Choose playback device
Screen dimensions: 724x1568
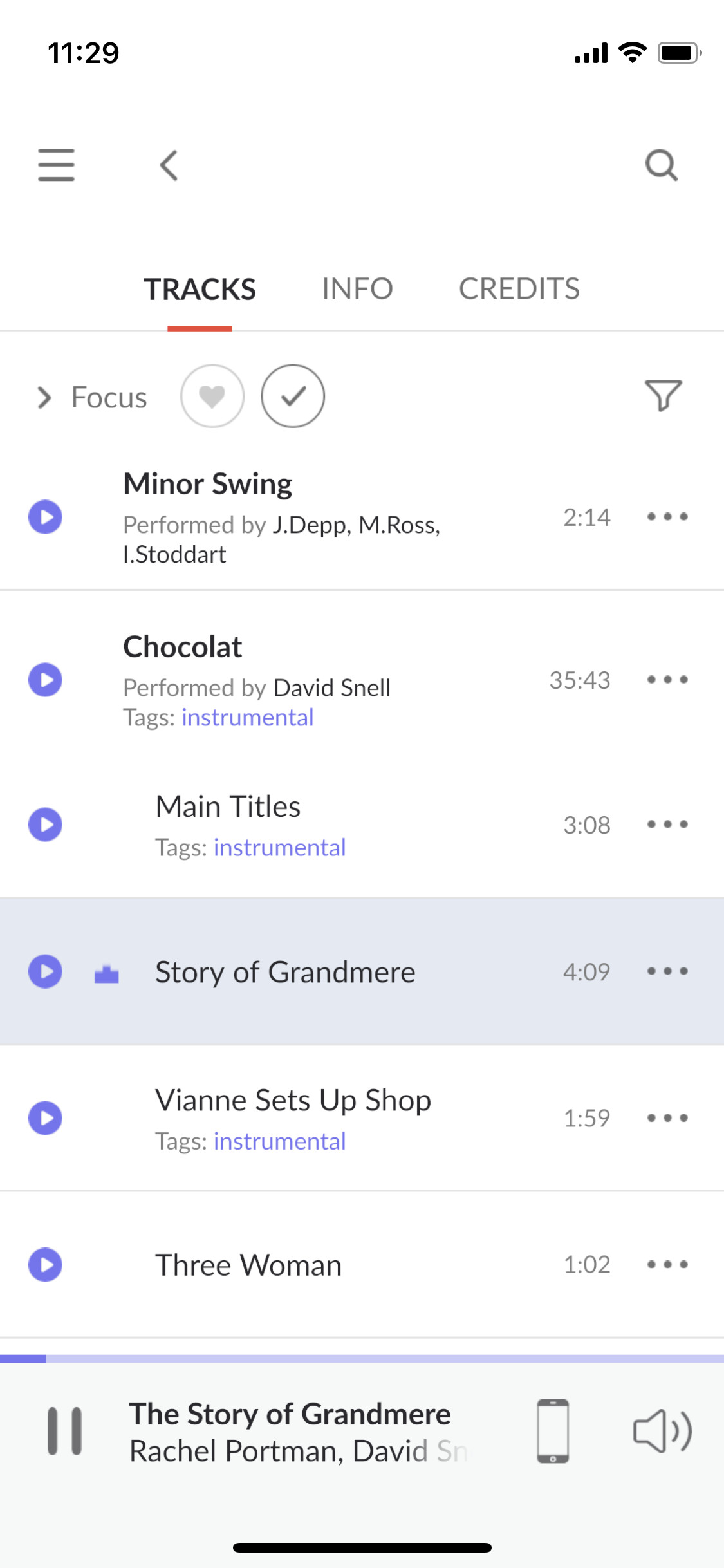tap(553, 1432)
